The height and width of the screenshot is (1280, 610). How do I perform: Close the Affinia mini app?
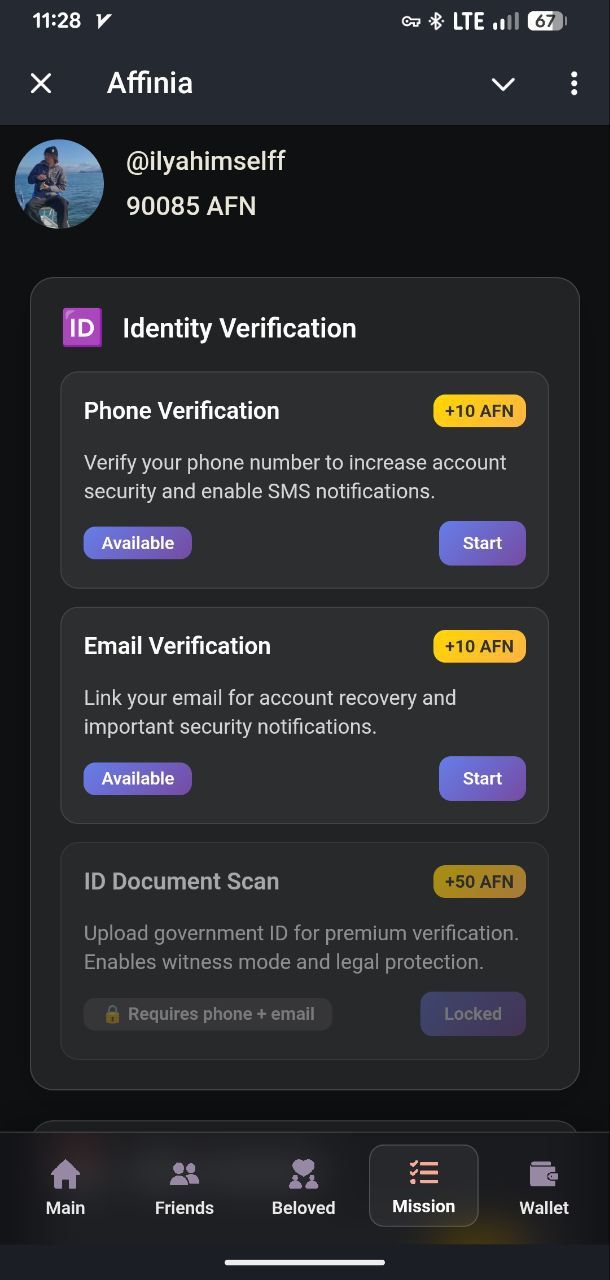pyautogui.click(x=41, y=83)
